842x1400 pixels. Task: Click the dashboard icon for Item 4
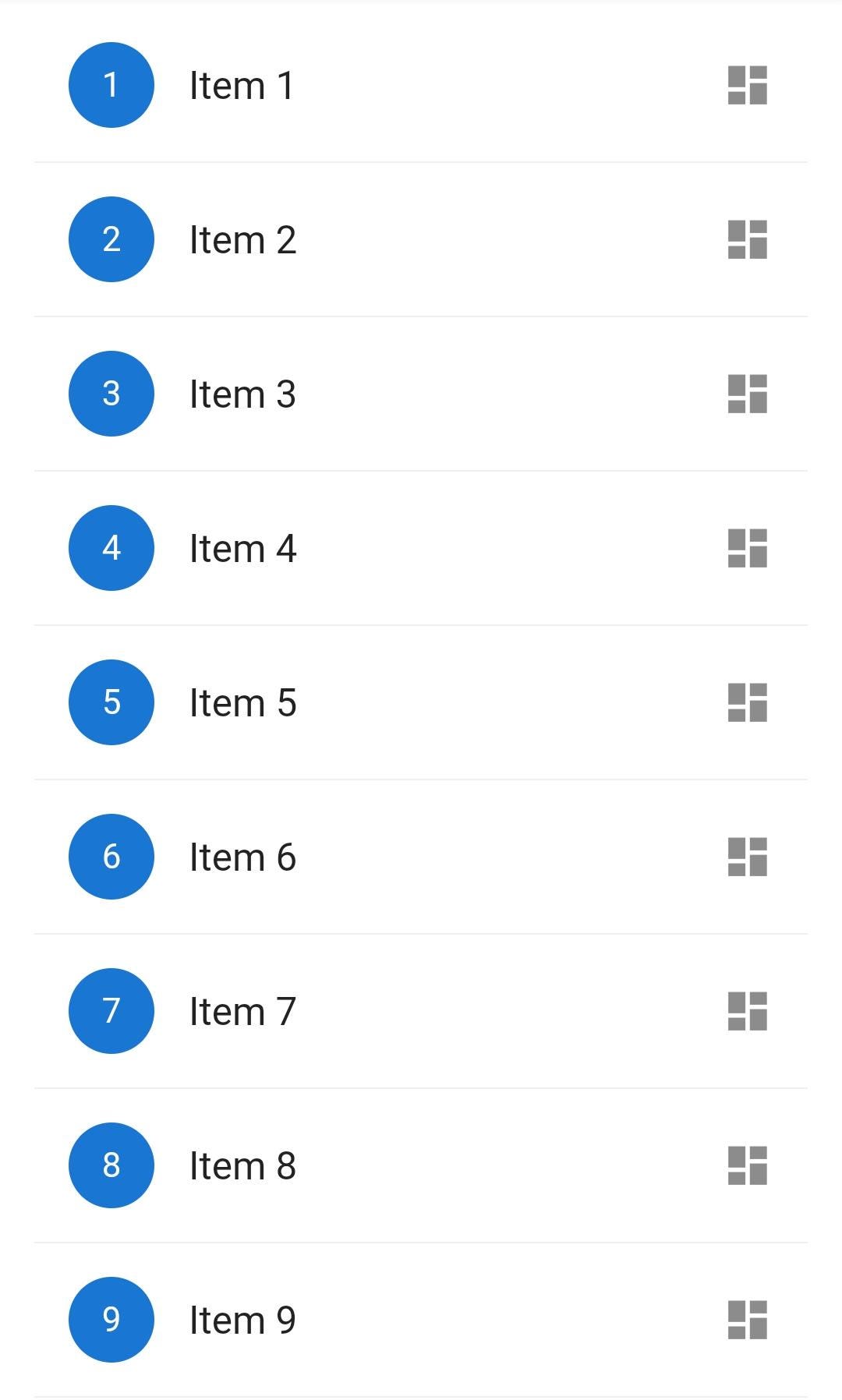[x=746, y=548]
